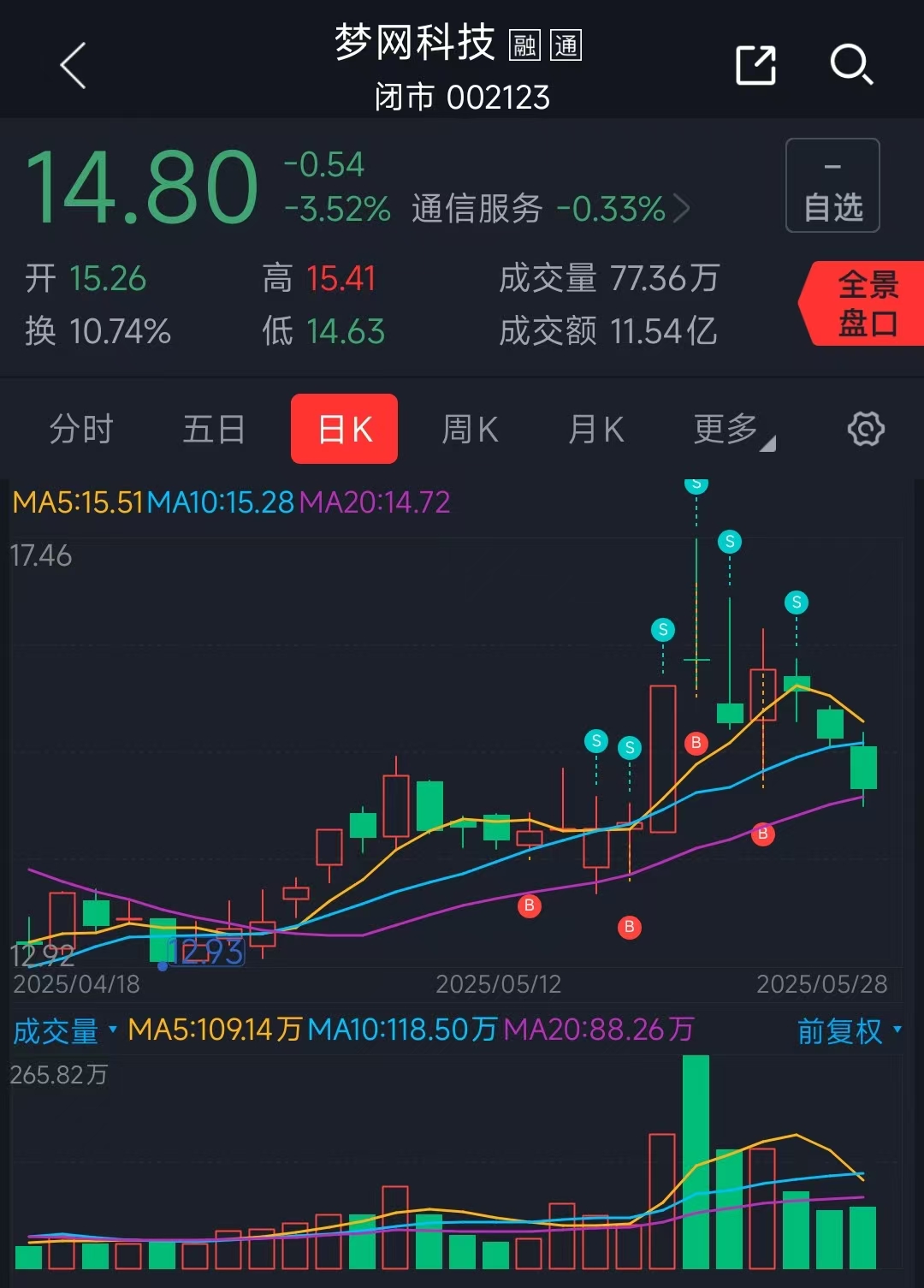Switch to the 分时 chart tab
924x1288 pixels.
click(x=81, y=429)
